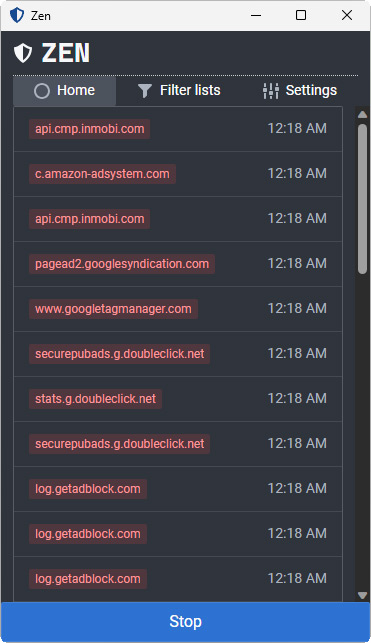The height and width of the screenshot is (643, 371).
Task: Maximize the Zen window
Action: click(301, 16)
